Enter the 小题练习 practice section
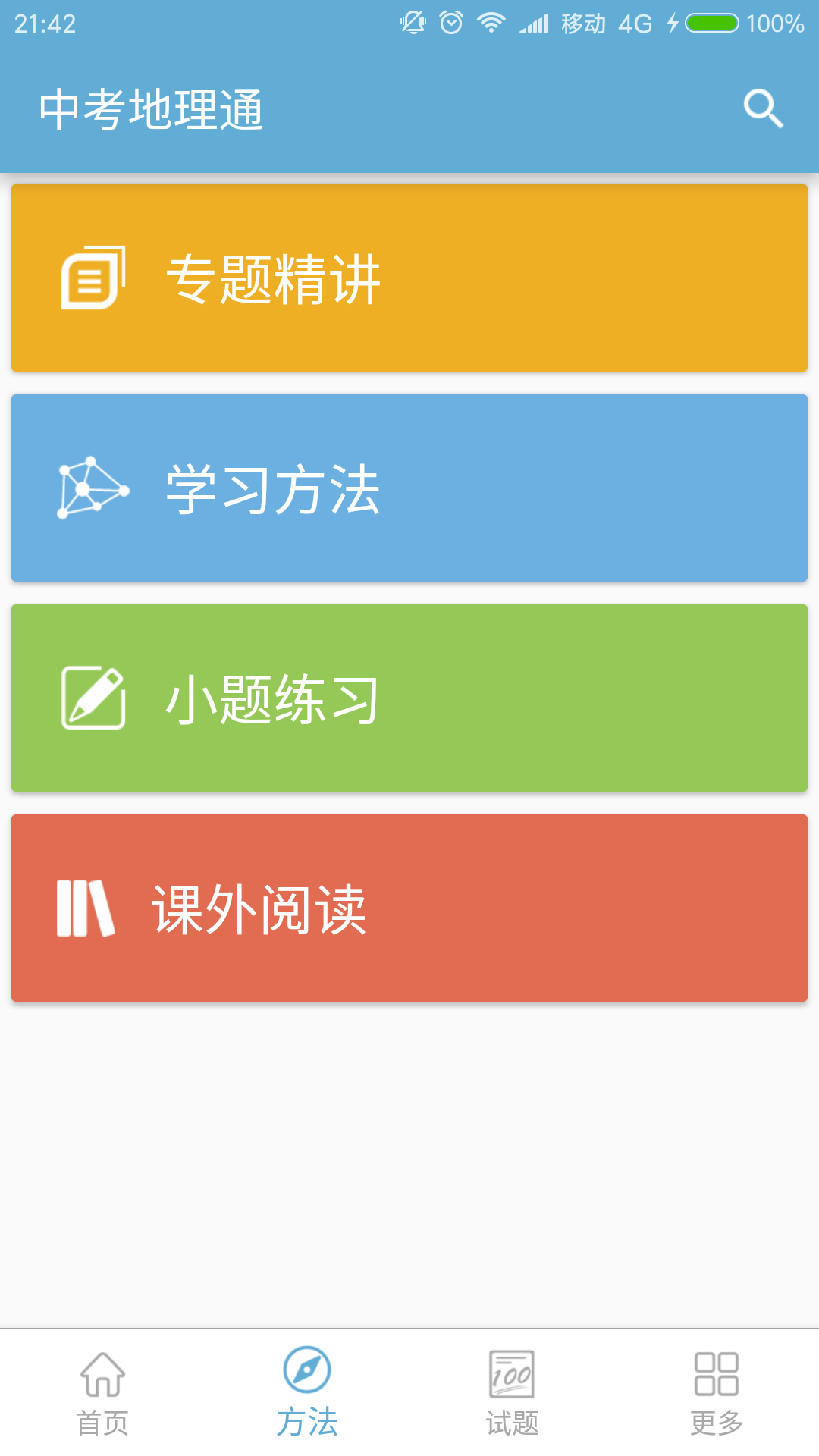819x1456 pixels. (x=409, y=695)
